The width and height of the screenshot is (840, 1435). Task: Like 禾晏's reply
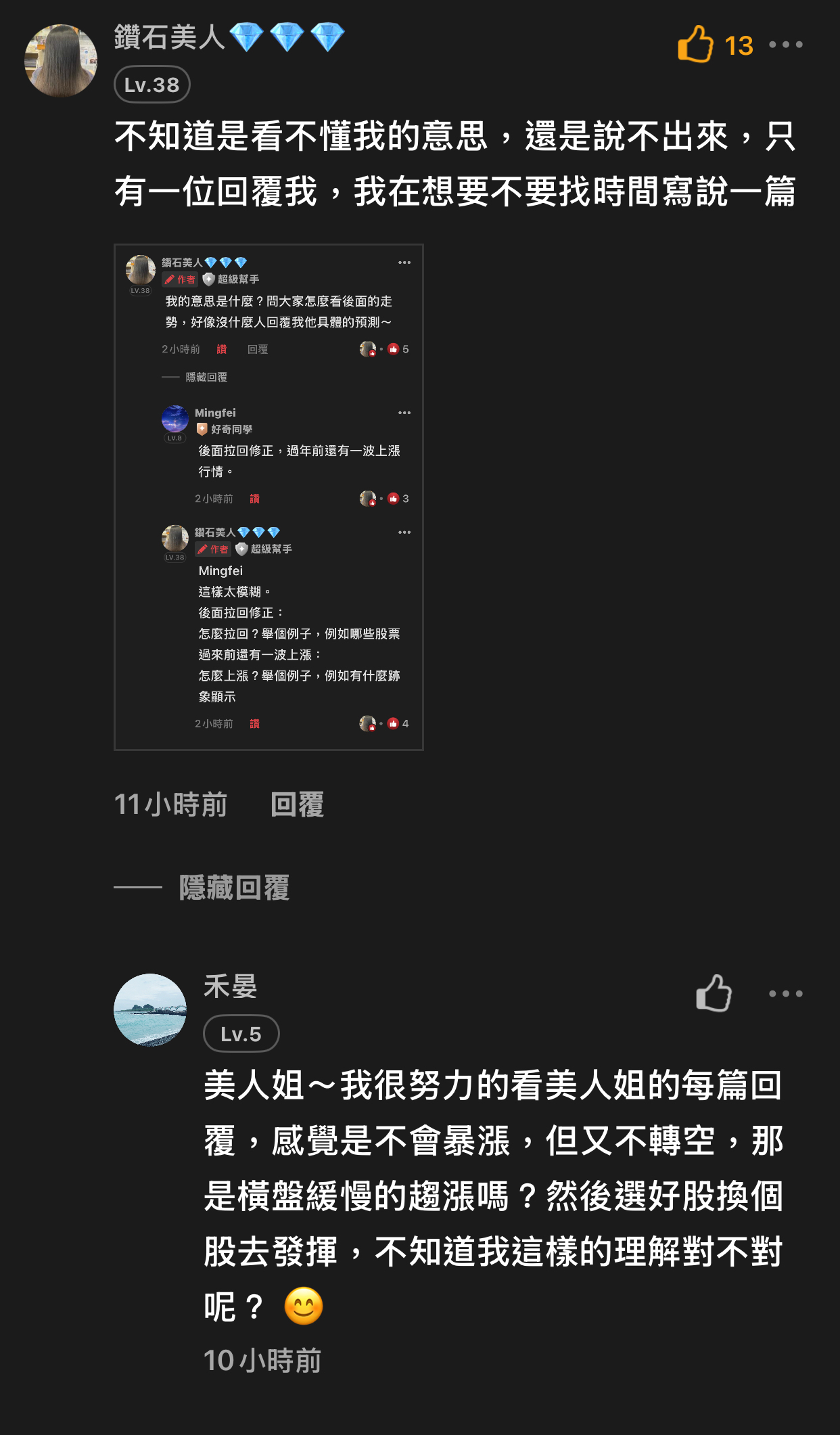click(714, 993)
